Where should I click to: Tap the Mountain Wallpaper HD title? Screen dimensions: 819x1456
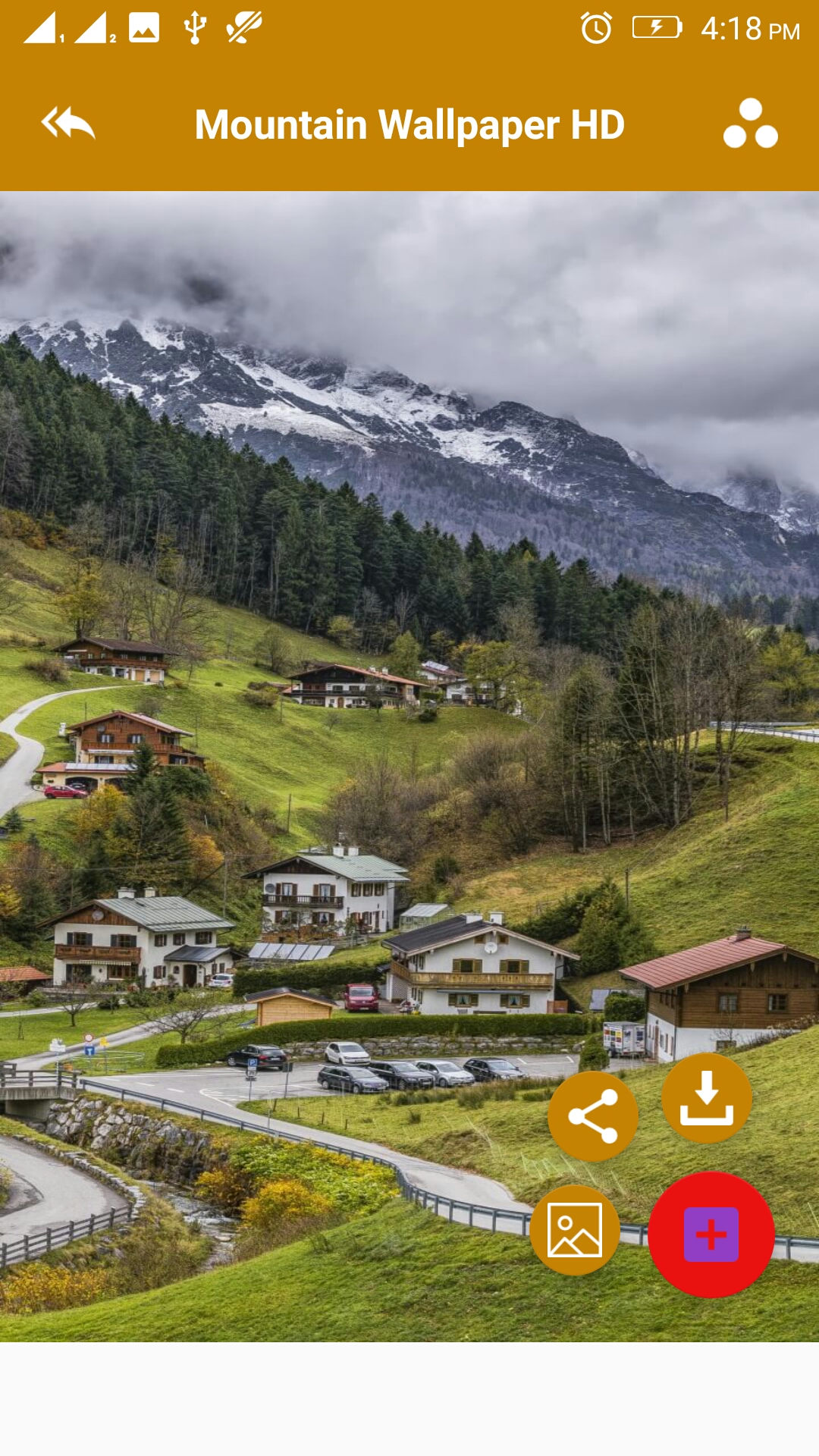(x=409, y=126)
